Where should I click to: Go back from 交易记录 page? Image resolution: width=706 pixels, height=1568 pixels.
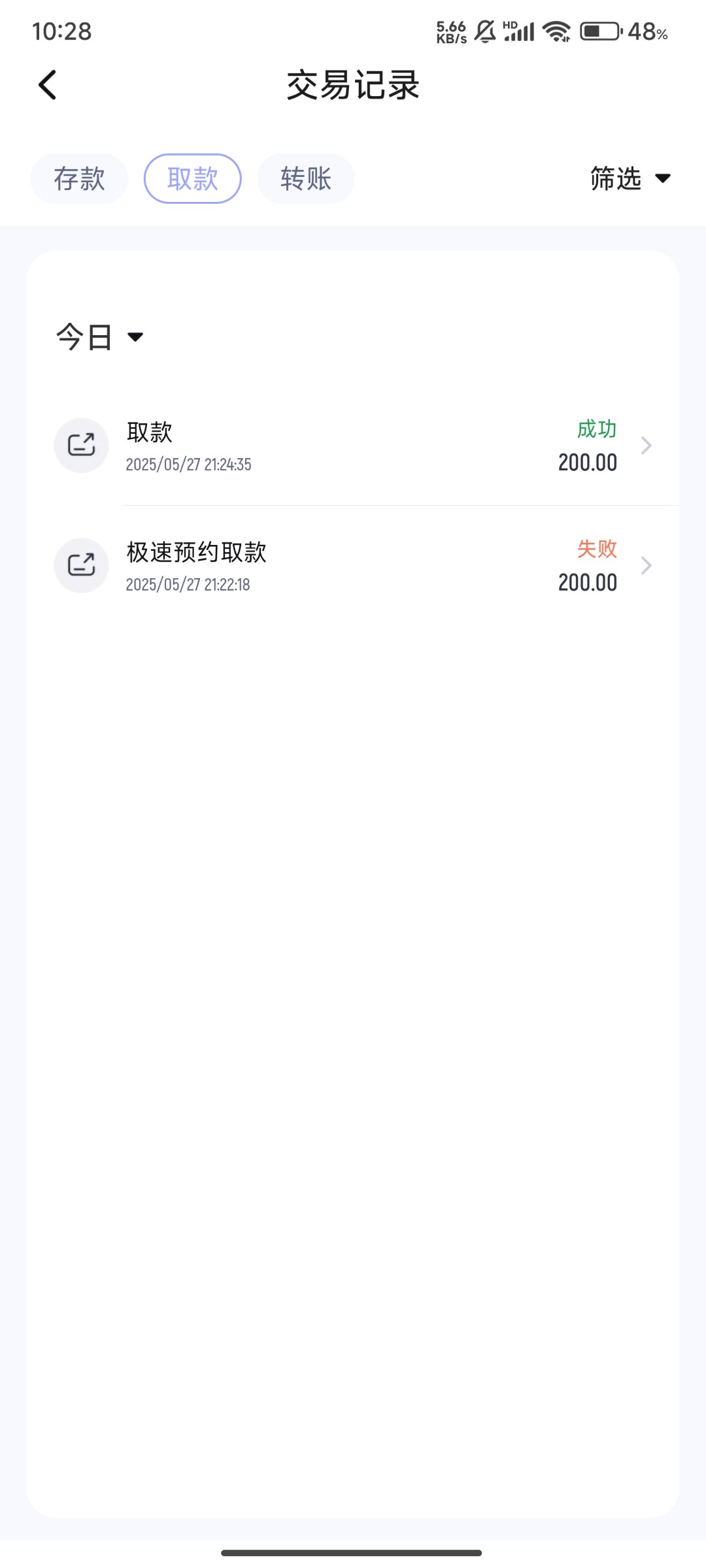tap(48, 85)
